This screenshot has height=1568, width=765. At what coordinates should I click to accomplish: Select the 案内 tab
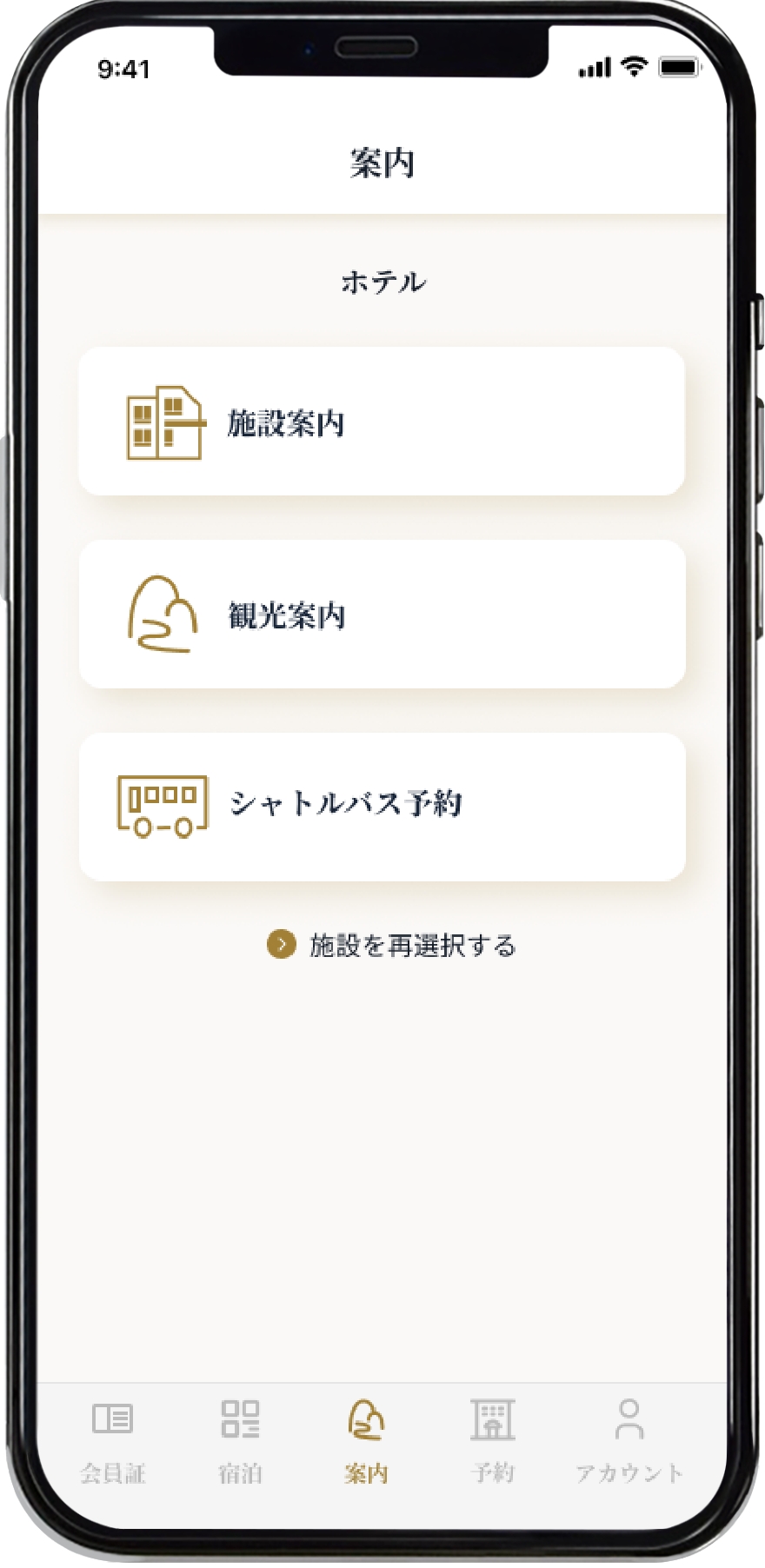366,1439
